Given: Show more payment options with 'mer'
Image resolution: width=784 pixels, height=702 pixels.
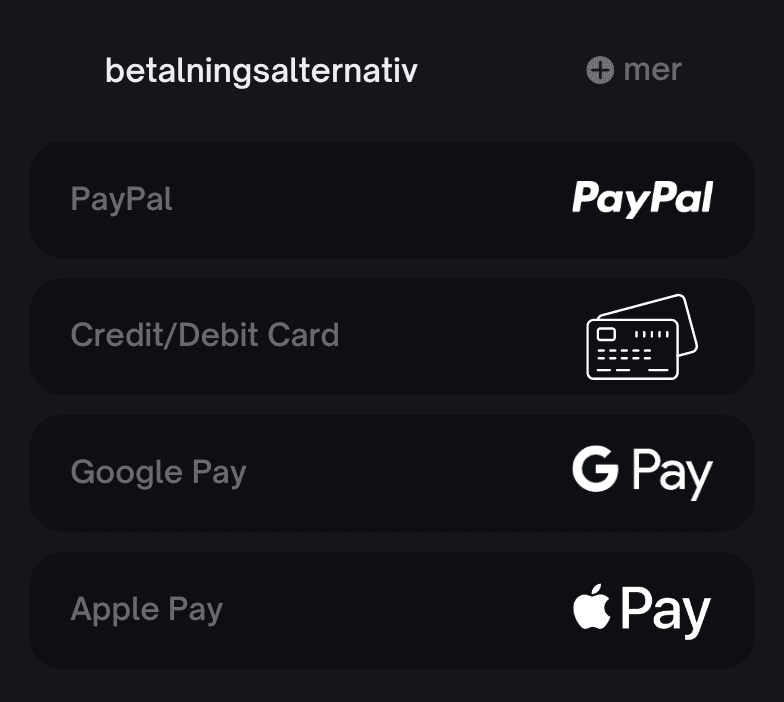Looking at the screenshot, I should click(x=634, y=70).
